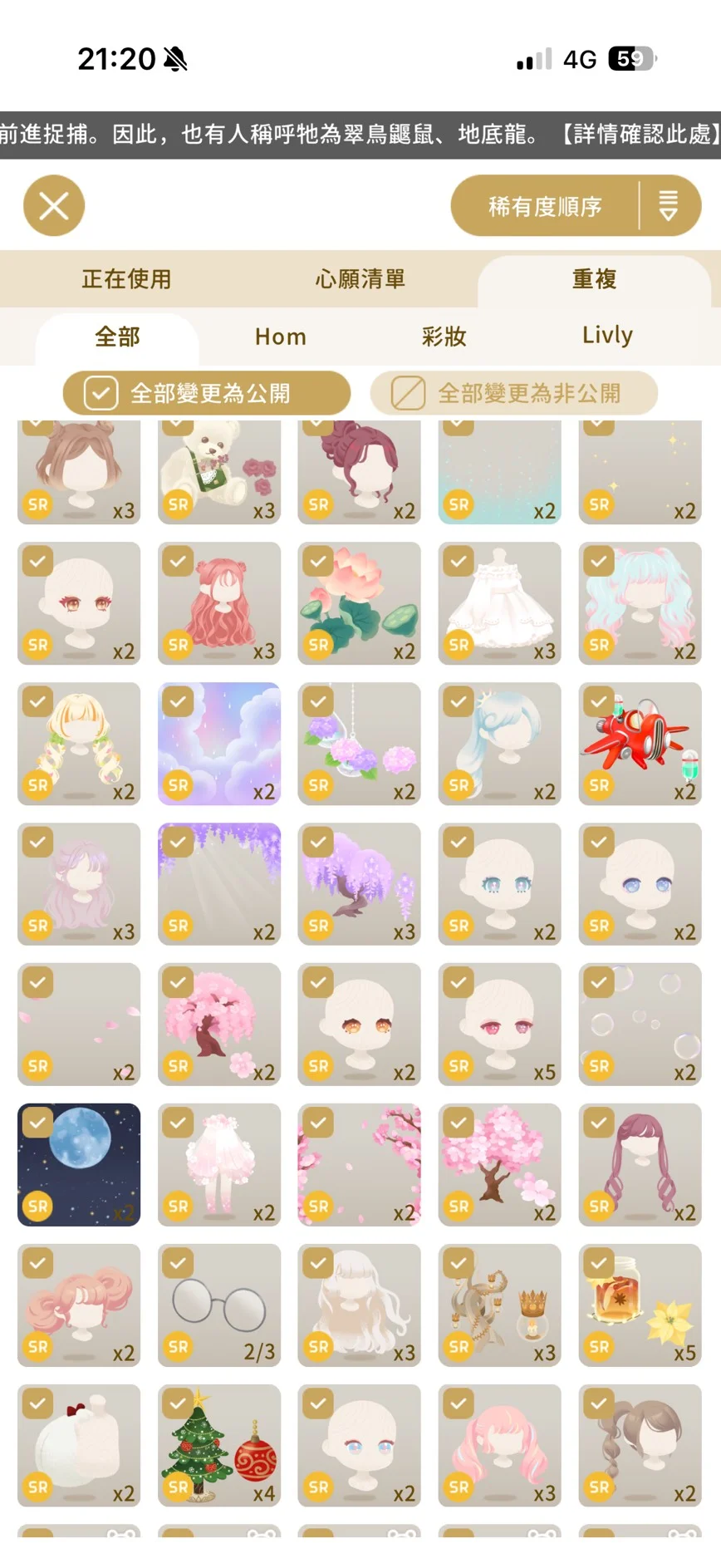Select the 重複 tab
Image resolution: width=721 pixels, height=1568 pixels.
click(x=594, y=279)
